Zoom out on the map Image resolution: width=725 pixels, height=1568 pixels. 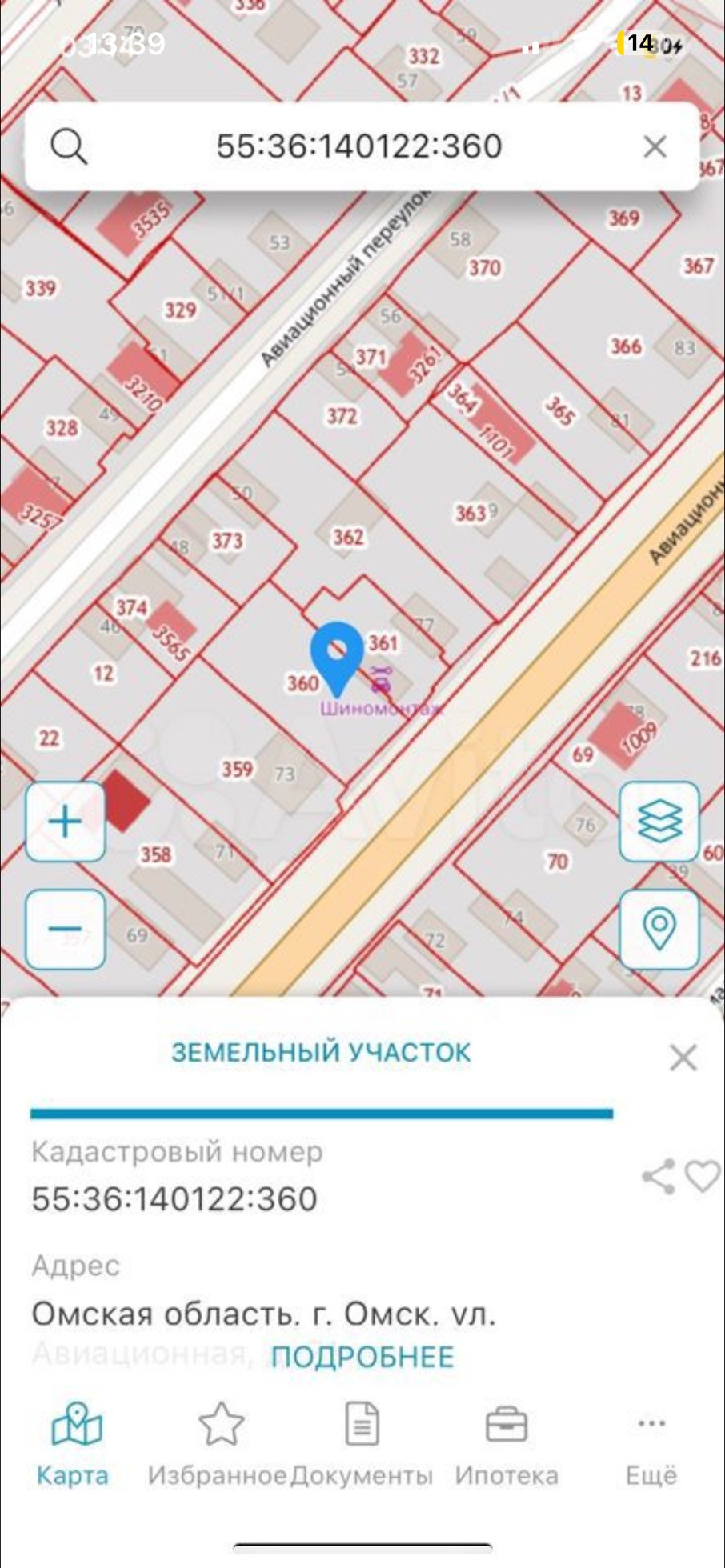tap(66, 929)
